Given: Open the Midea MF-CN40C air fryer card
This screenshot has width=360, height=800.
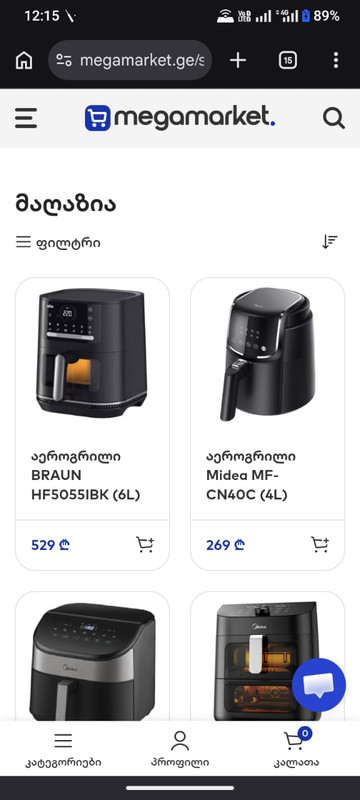Looking at the screenshot, I should pyautogui.click(x=267, y=423).
